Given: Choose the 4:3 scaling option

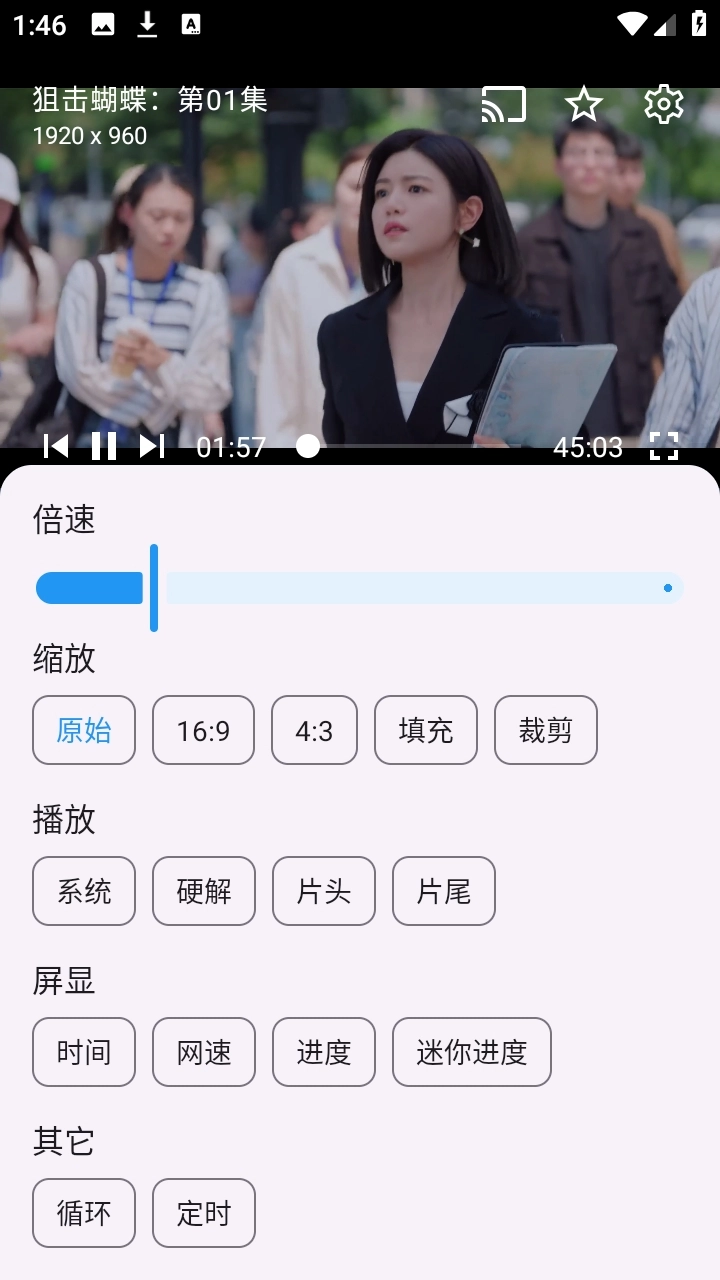Looking at the screenshot, I should [x=314, y=730].
